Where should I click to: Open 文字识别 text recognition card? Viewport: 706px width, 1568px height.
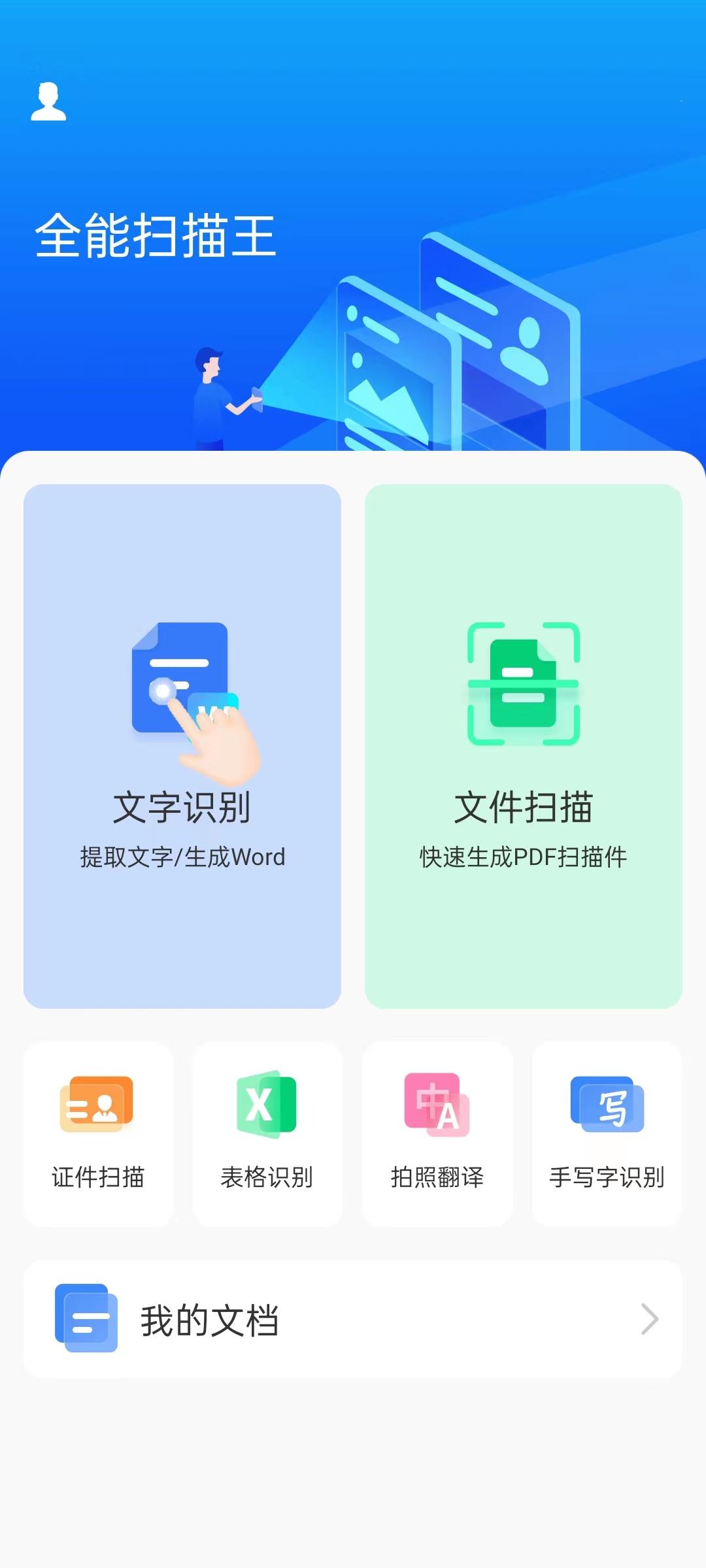182,745
